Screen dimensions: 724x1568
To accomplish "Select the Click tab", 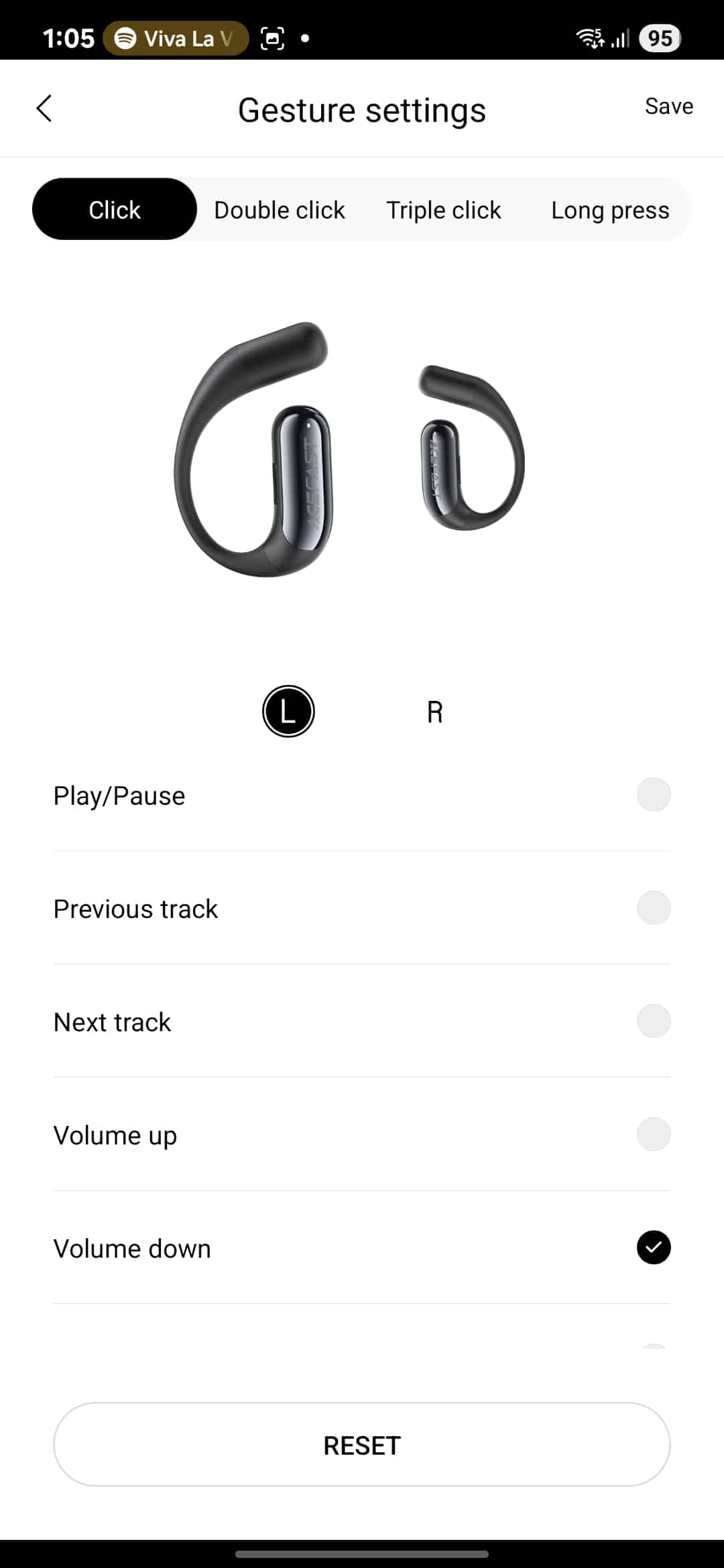I will tap(115, 210).
